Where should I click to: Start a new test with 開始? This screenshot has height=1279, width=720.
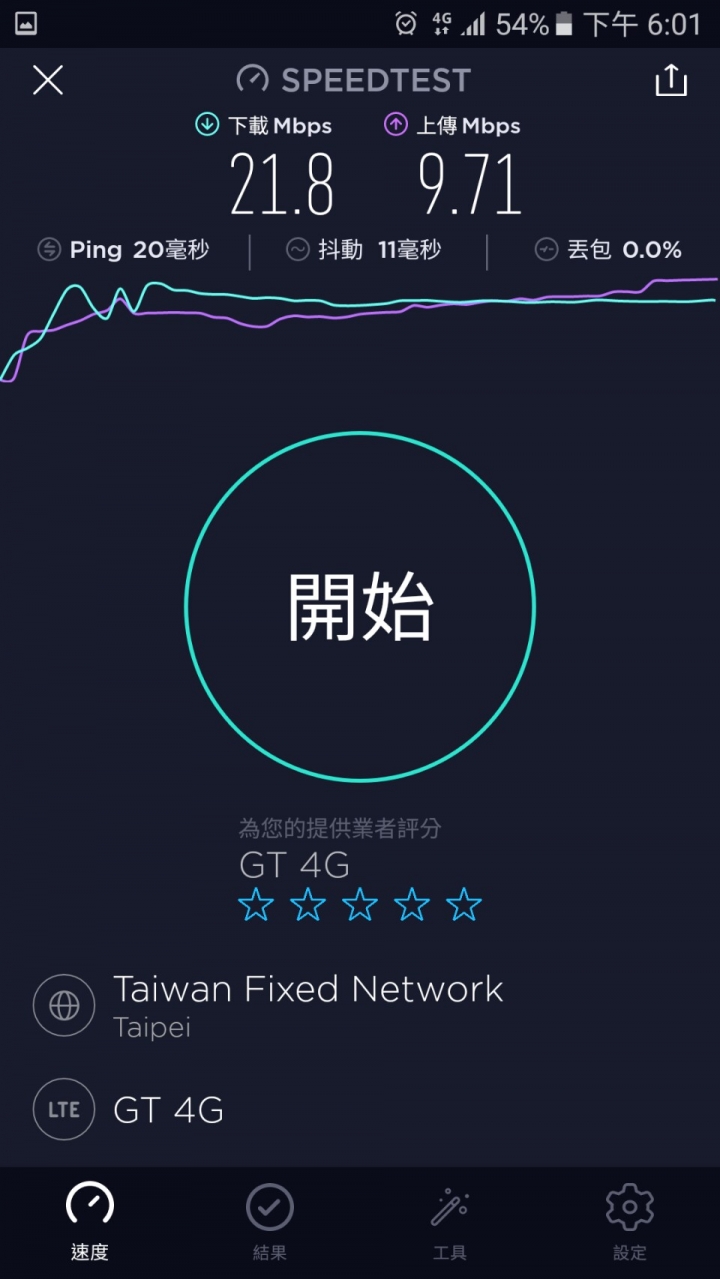(x=360, y=606)
